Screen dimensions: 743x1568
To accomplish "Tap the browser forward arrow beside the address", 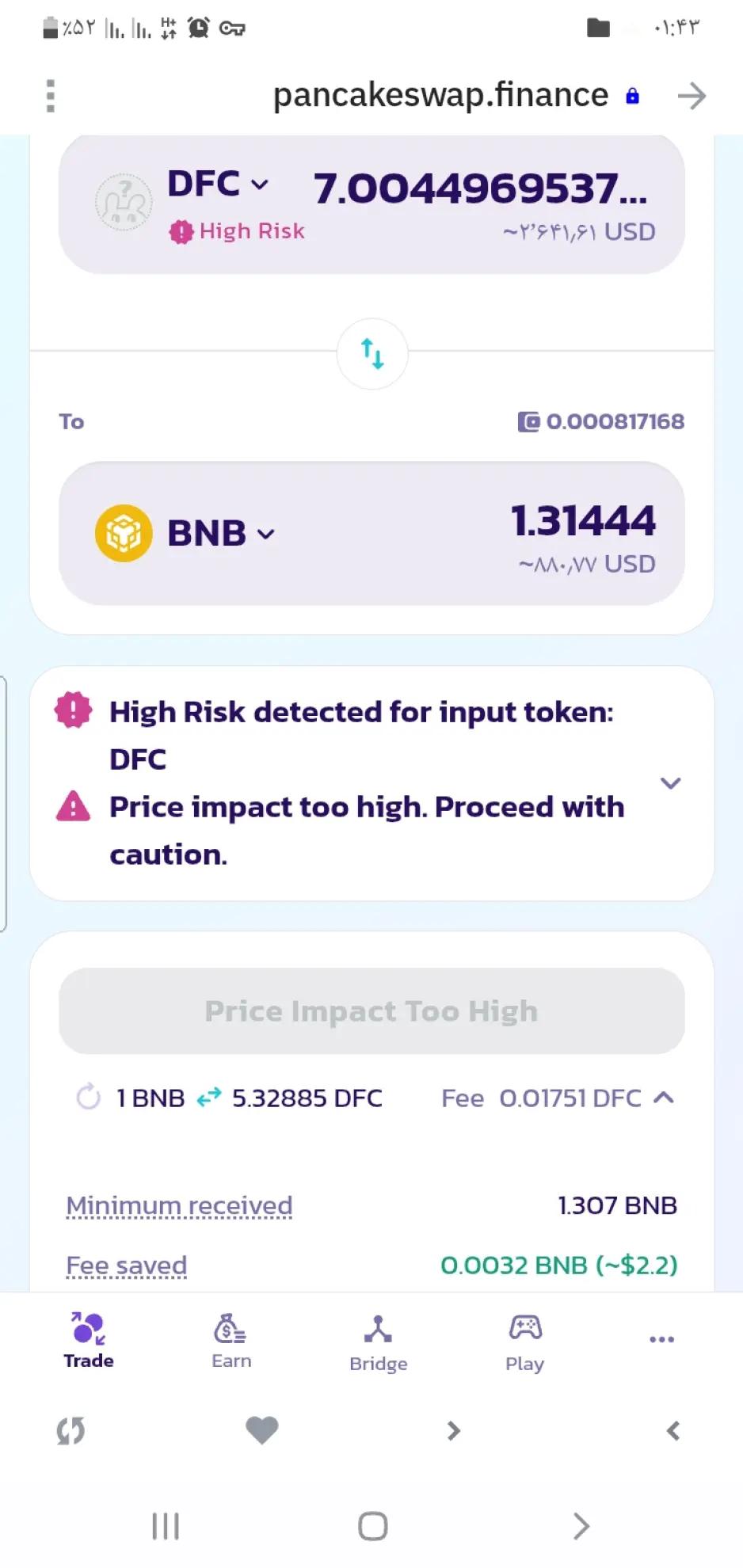I will (692, 96).
